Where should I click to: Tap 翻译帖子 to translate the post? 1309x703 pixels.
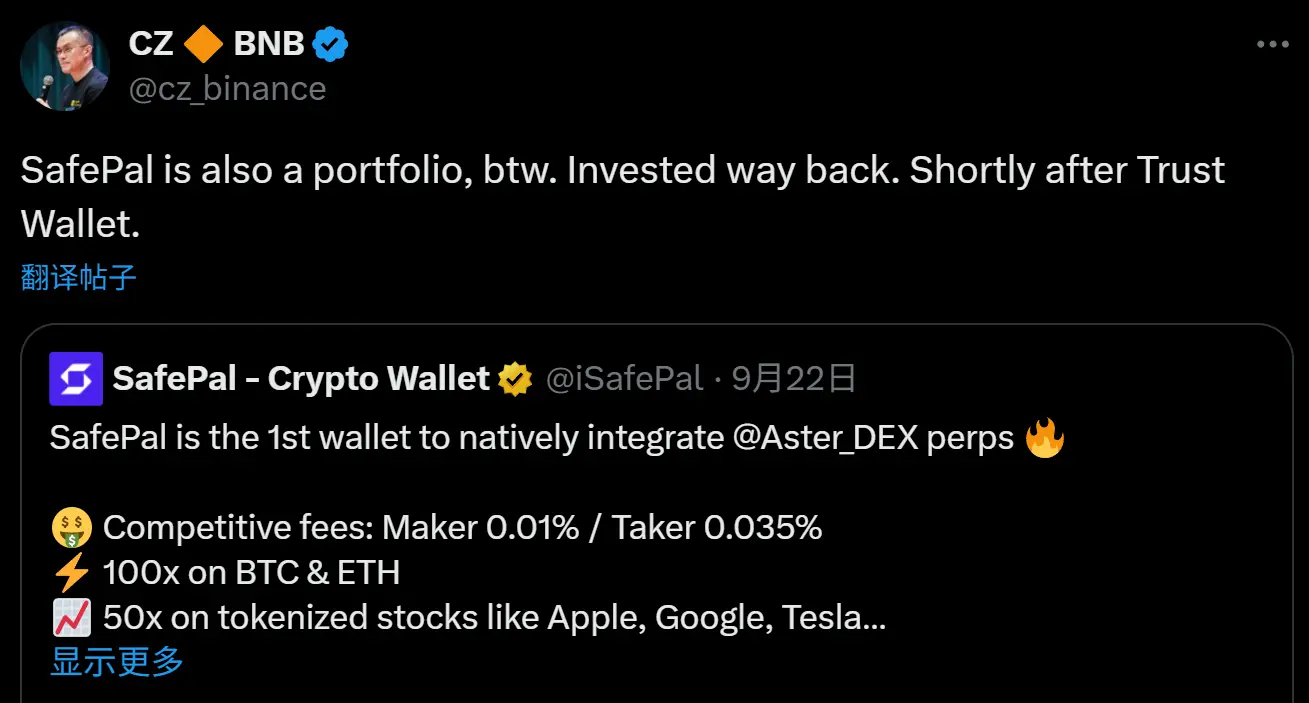(78, 277)
